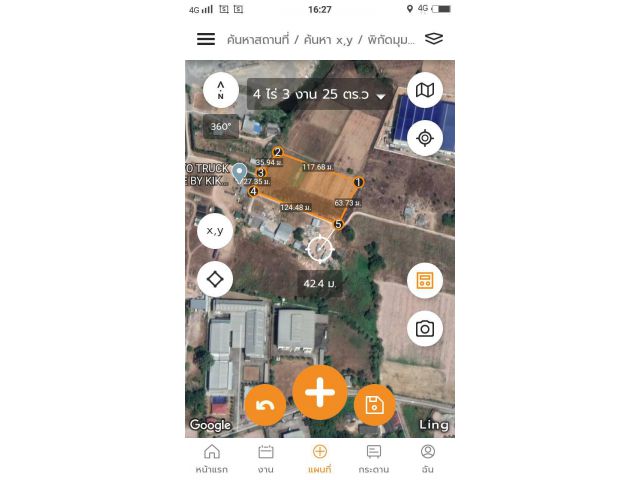Open the 360° view button
This screenshot has width=640, height=480.
click(x=221, y=127)
